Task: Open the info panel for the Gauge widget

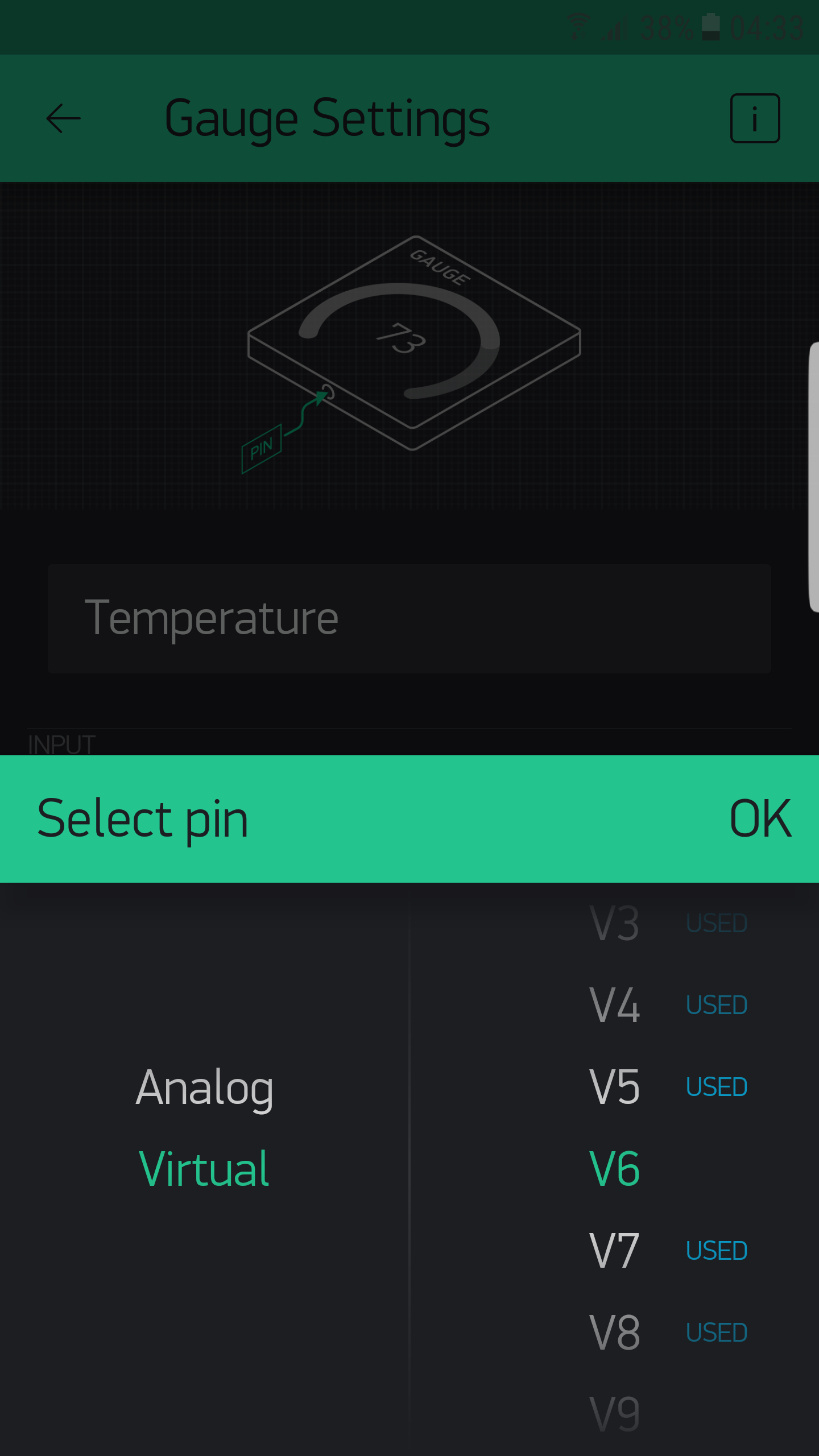Action: (x=754, y=118)
